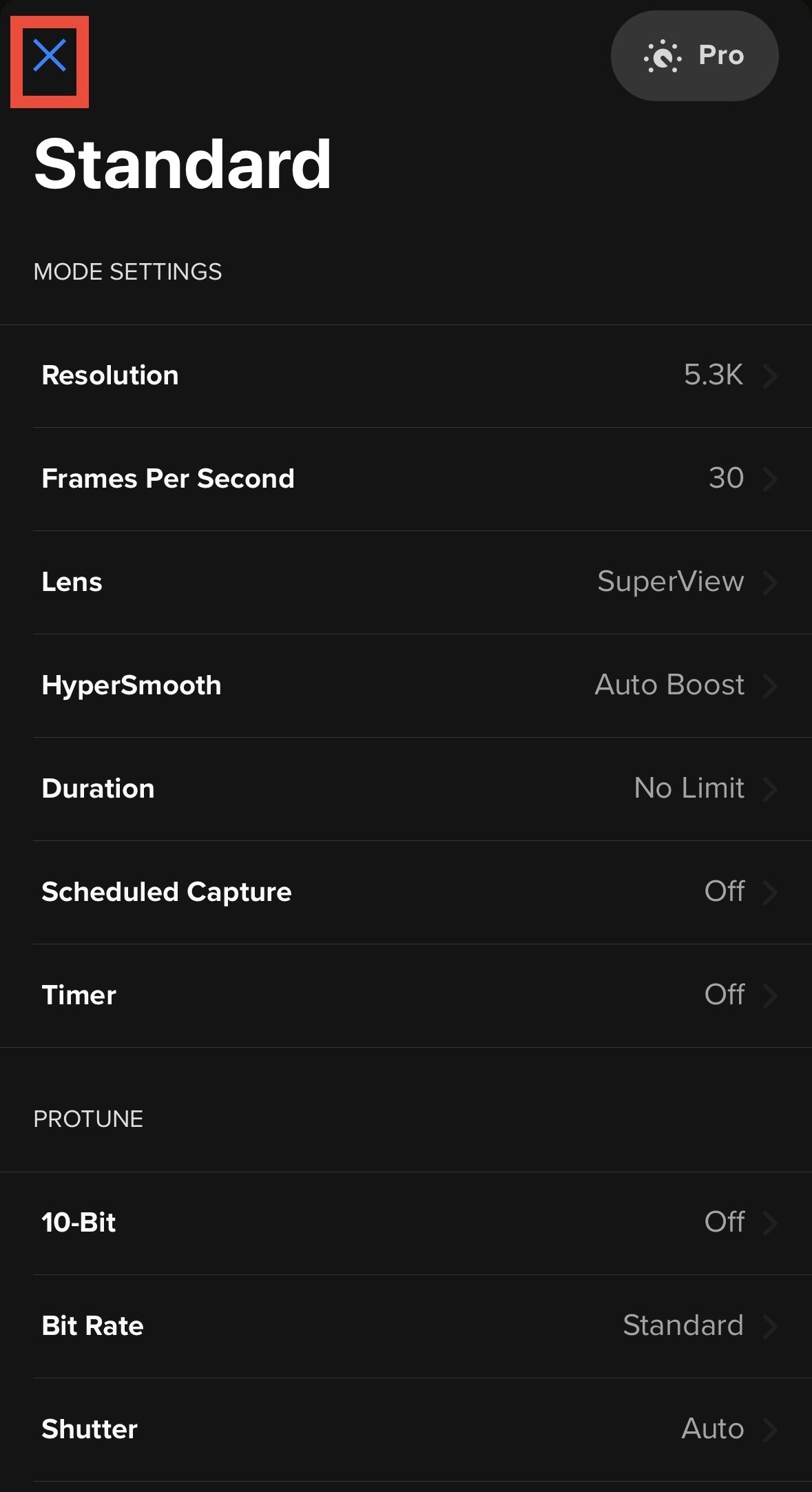This screenshot has width=812, height=1492.
Task: Change the Lens from SuperView
Action: tap(406, 581)
